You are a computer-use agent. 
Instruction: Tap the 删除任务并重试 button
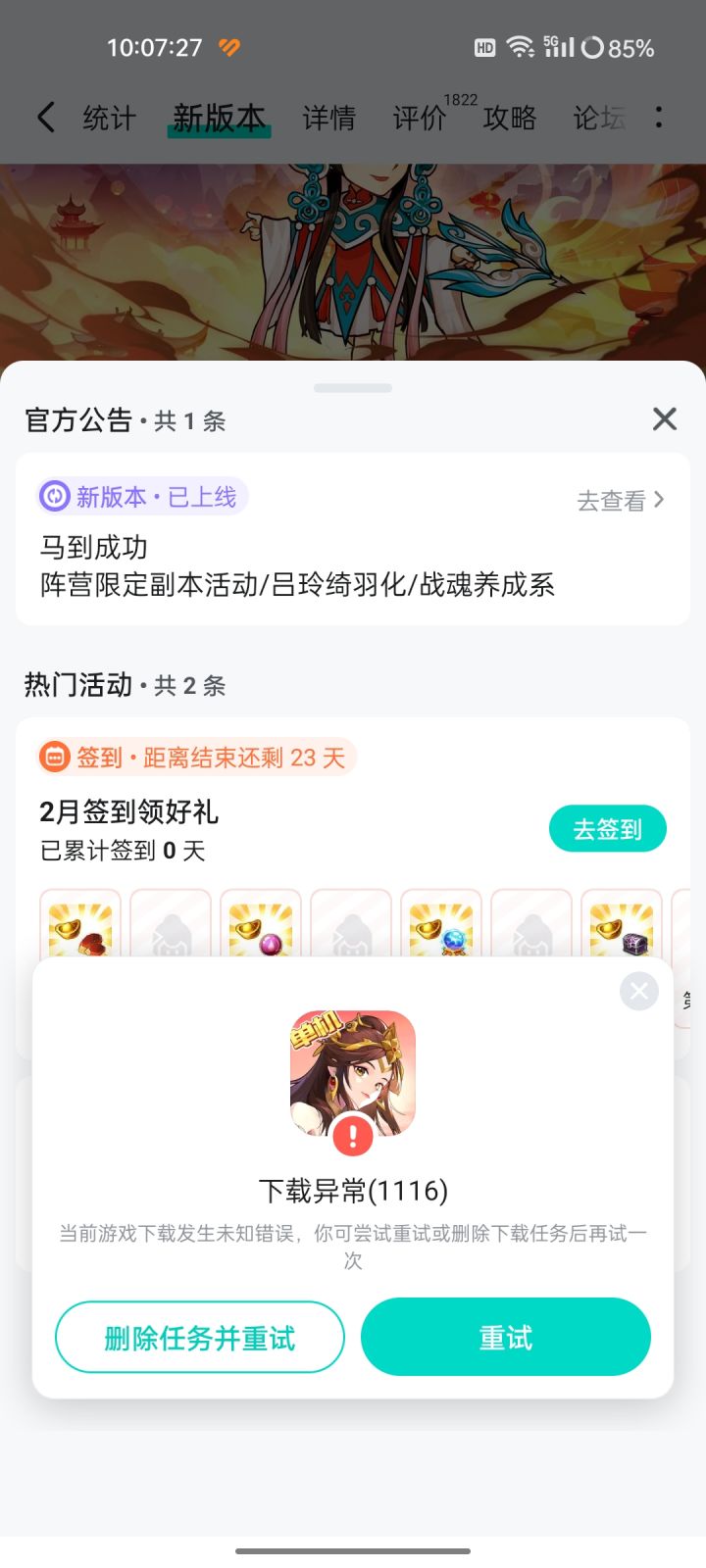click(200, 1337)
